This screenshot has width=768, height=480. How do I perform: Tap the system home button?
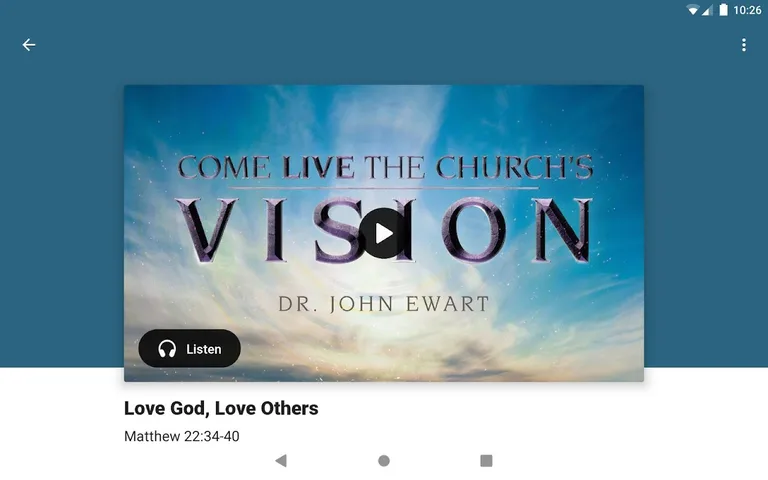tap(384, 461)
